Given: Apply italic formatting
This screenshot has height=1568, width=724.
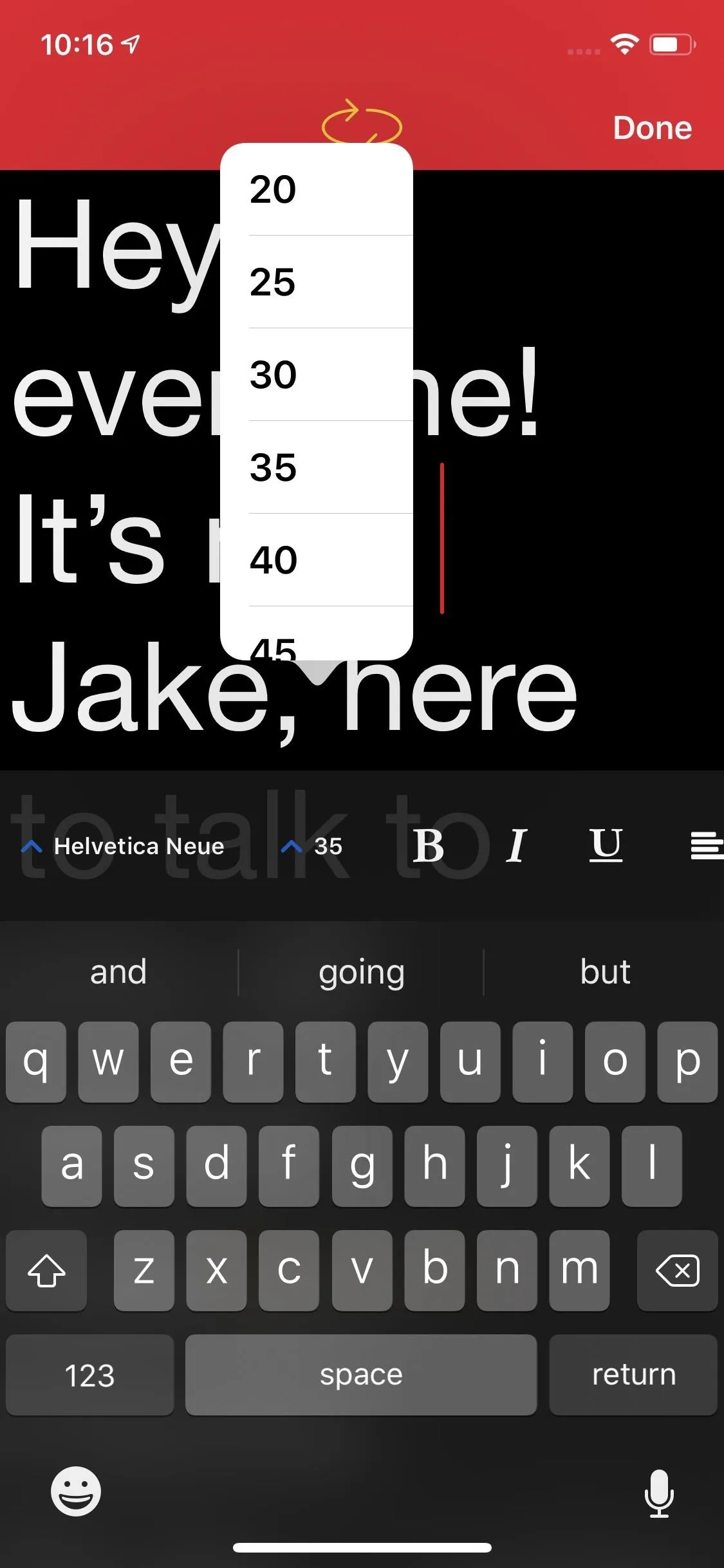Looking at the screenshot, I should click(x=517, y=845).
